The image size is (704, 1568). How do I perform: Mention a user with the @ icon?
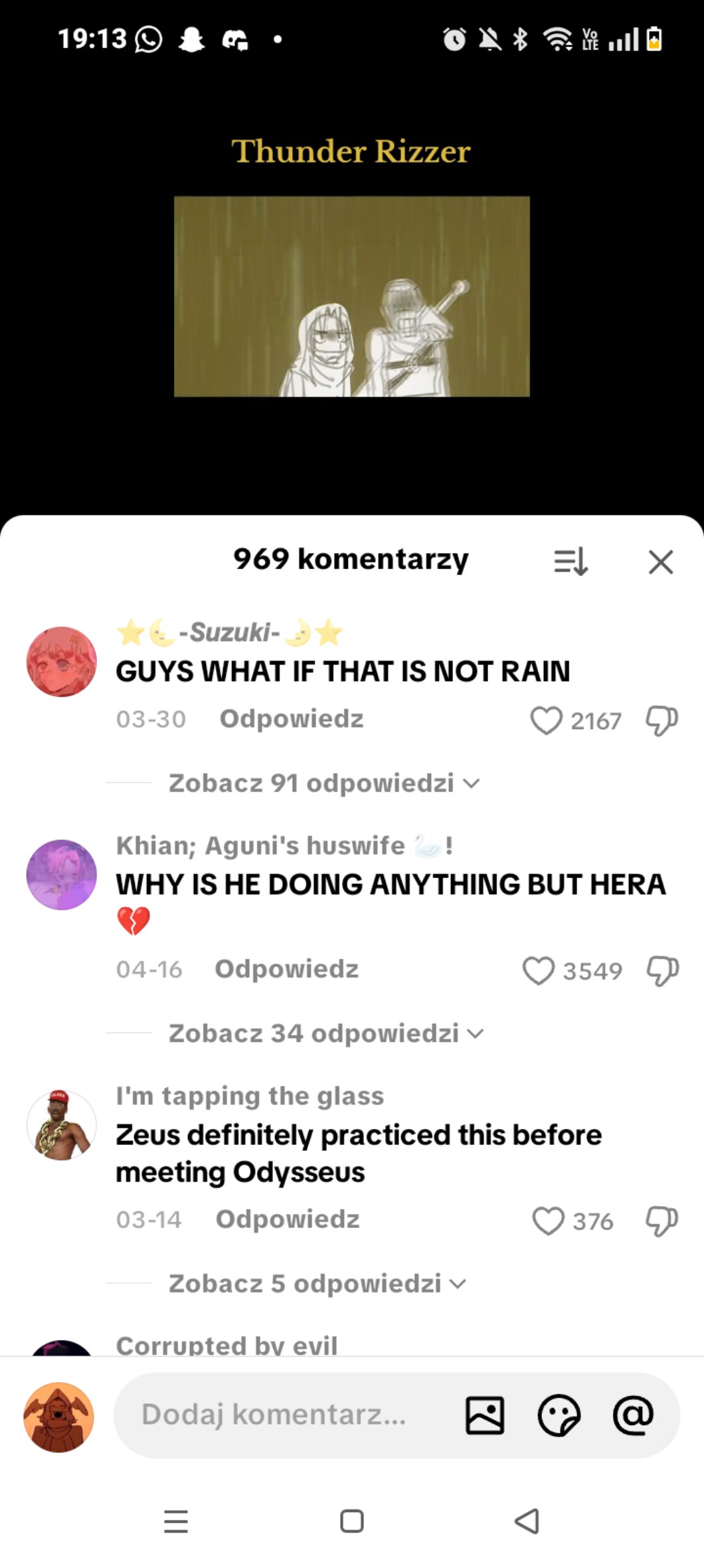pos(633,1415)
